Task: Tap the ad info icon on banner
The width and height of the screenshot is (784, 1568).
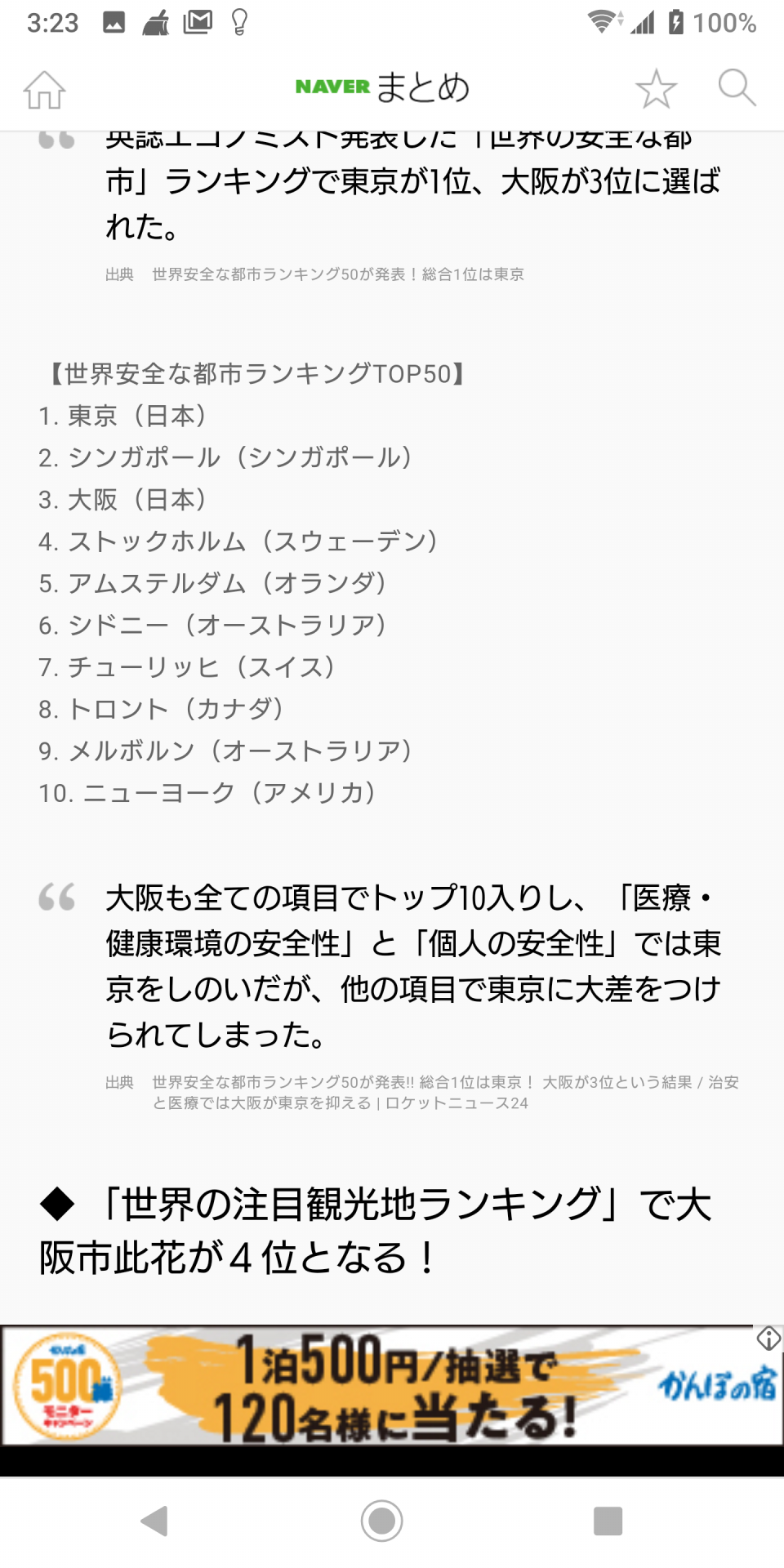Action: click(768, 1339)
